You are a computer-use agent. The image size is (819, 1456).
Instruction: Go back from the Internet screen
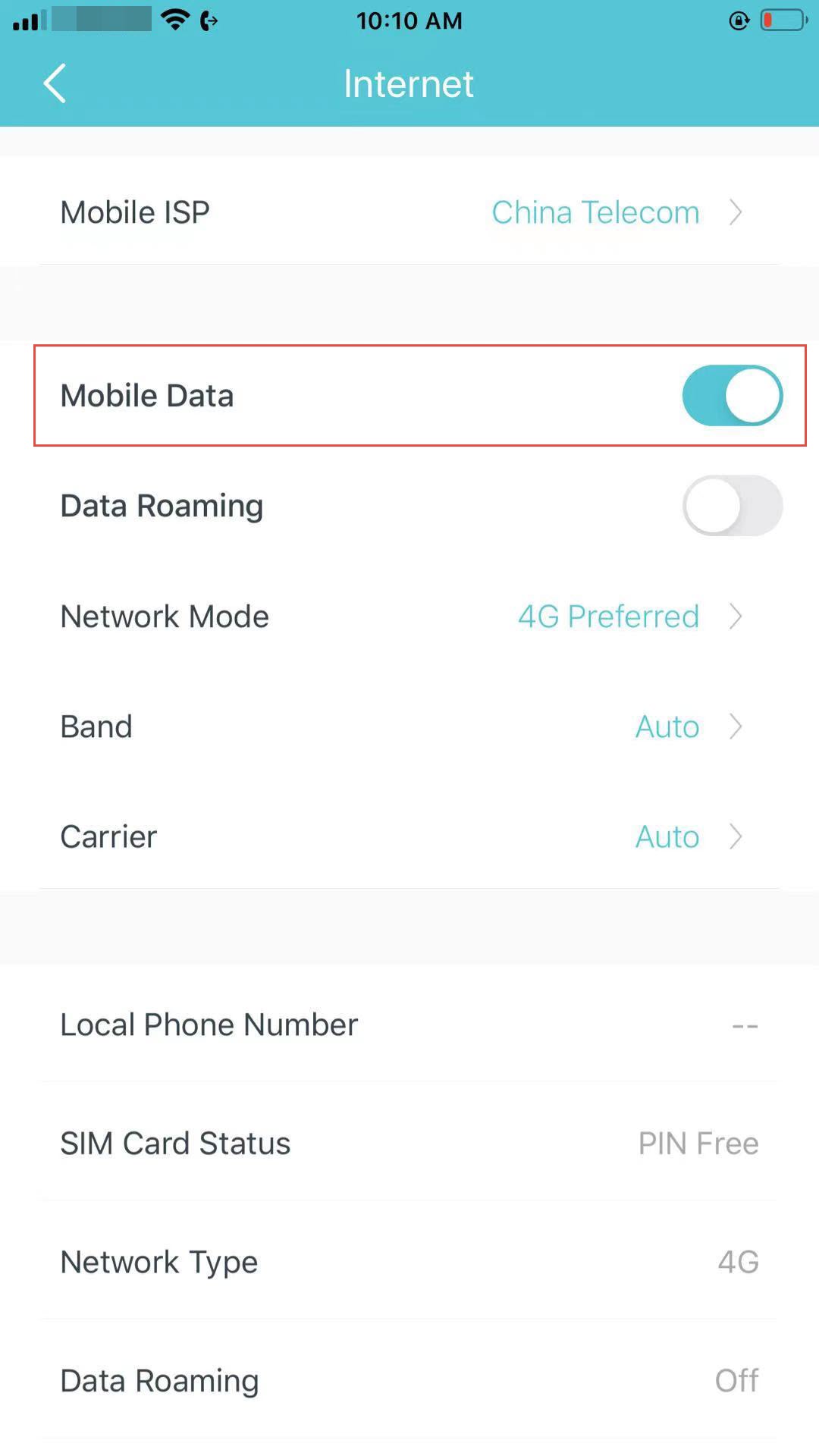[55, 83]
